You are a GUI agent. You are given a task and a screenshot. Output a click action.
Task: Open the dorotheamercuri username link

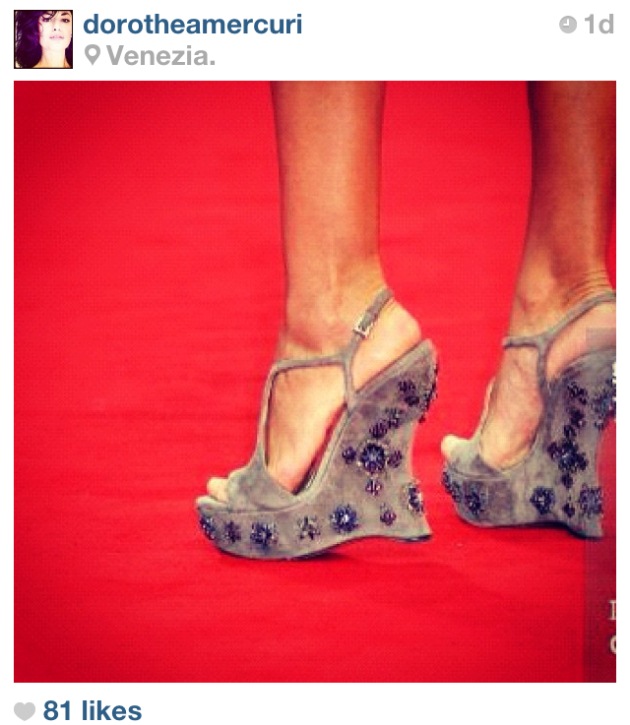click(x=193, y=24)
